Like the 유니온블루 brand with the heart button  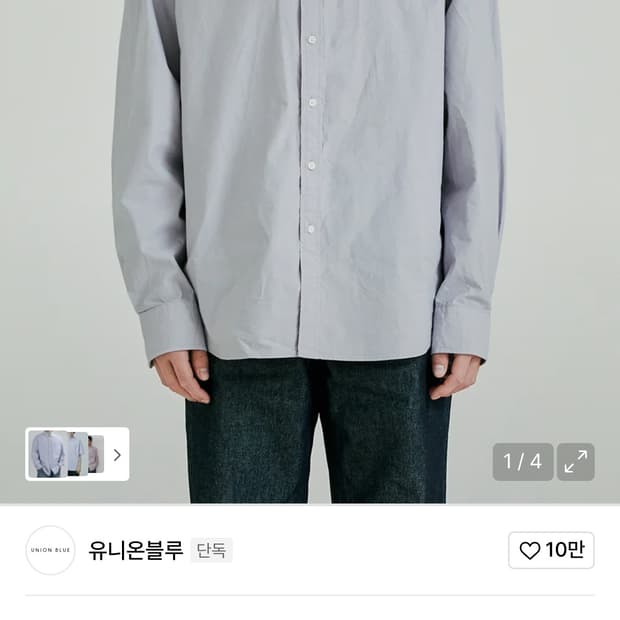coord(551,550)
